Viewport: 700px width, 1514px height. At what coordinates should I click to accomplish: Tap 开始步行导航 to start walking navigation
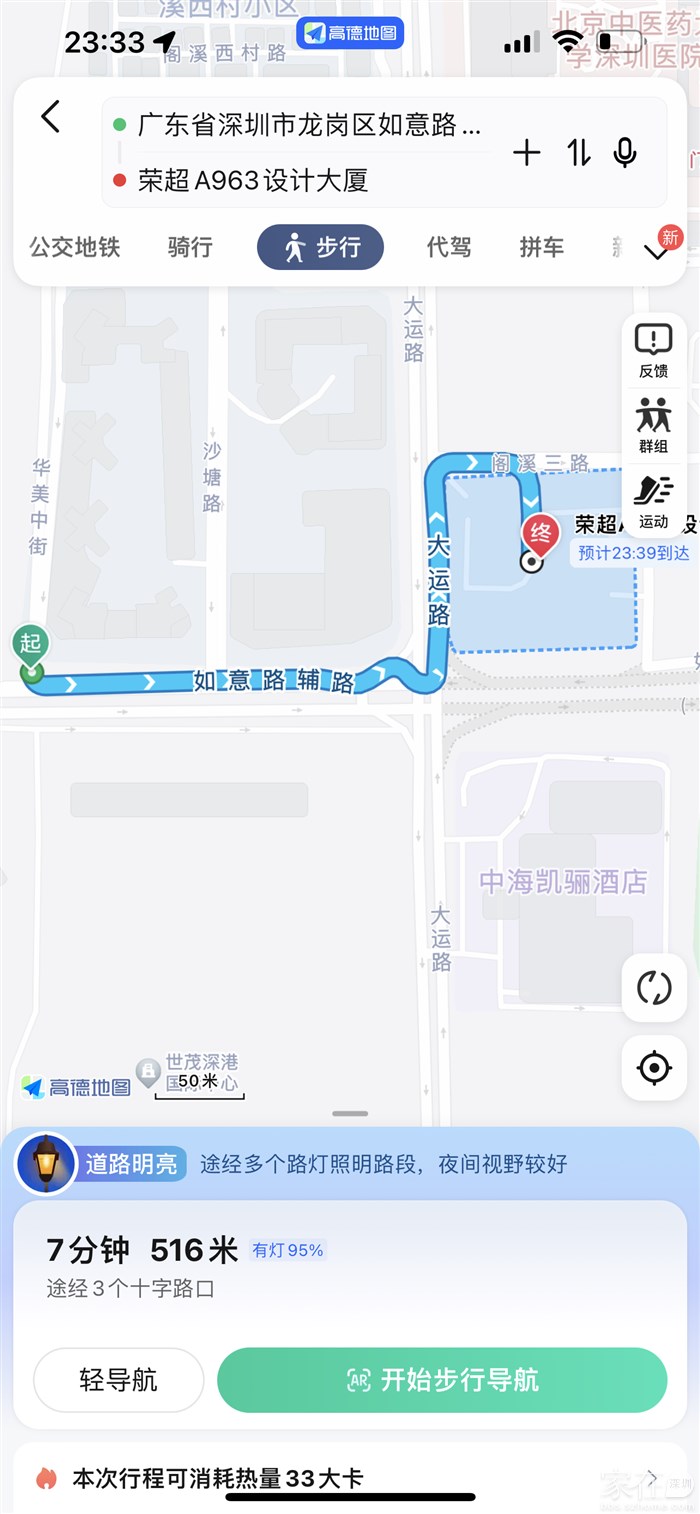tap(442, 1380)
